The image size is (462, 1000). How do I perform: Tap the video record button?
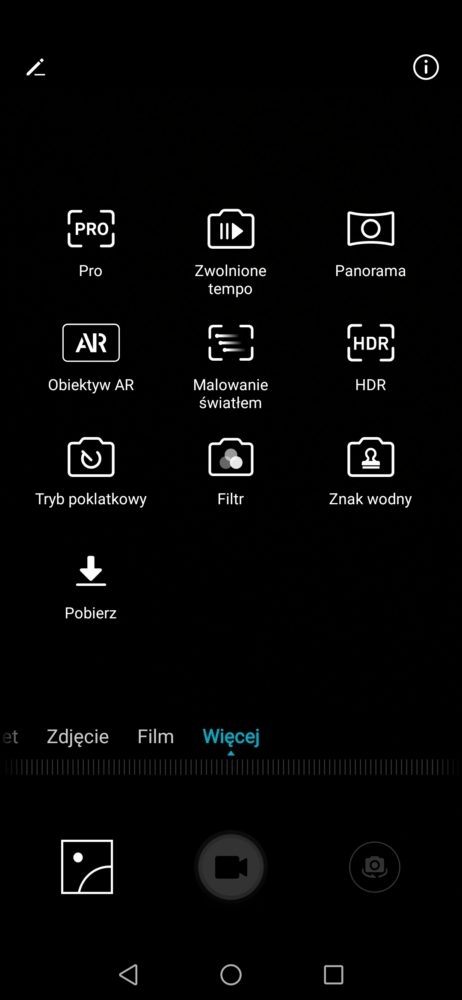tap(231, 867)
